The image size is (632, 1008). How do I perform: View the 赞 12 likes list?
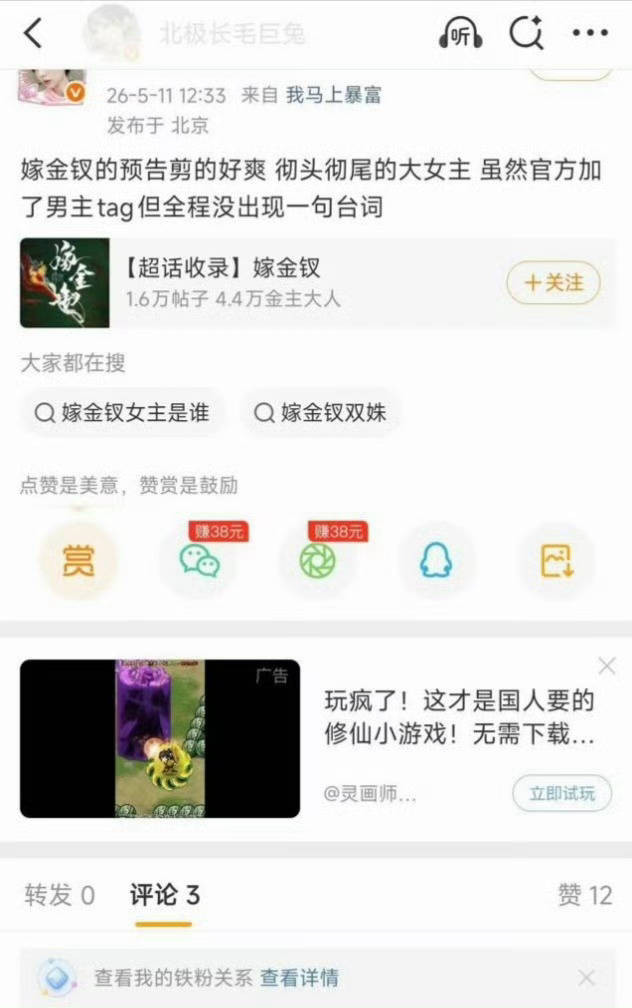(584, 895)
